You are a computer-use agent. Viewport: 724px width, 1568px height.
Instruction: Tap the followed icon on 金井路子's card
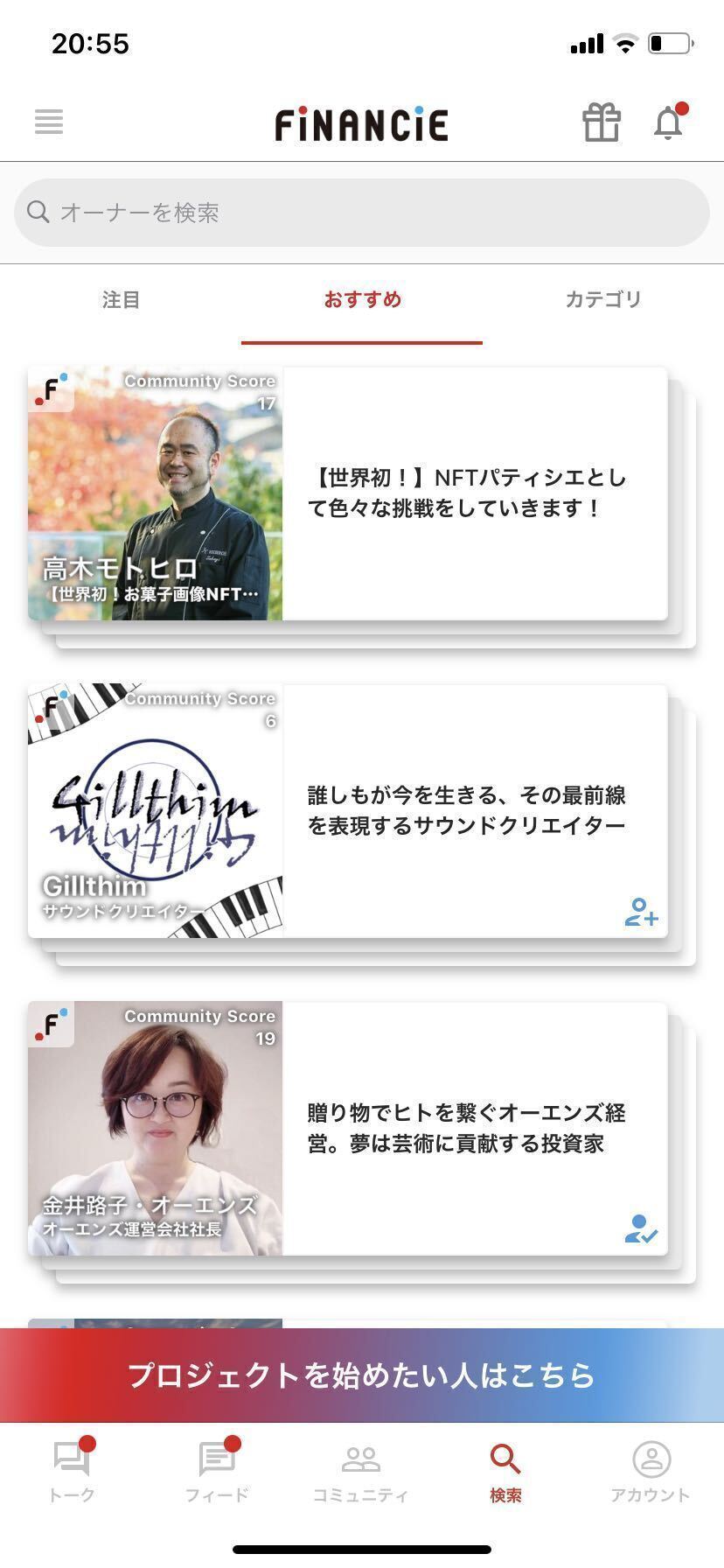[x=641, y=1229]
